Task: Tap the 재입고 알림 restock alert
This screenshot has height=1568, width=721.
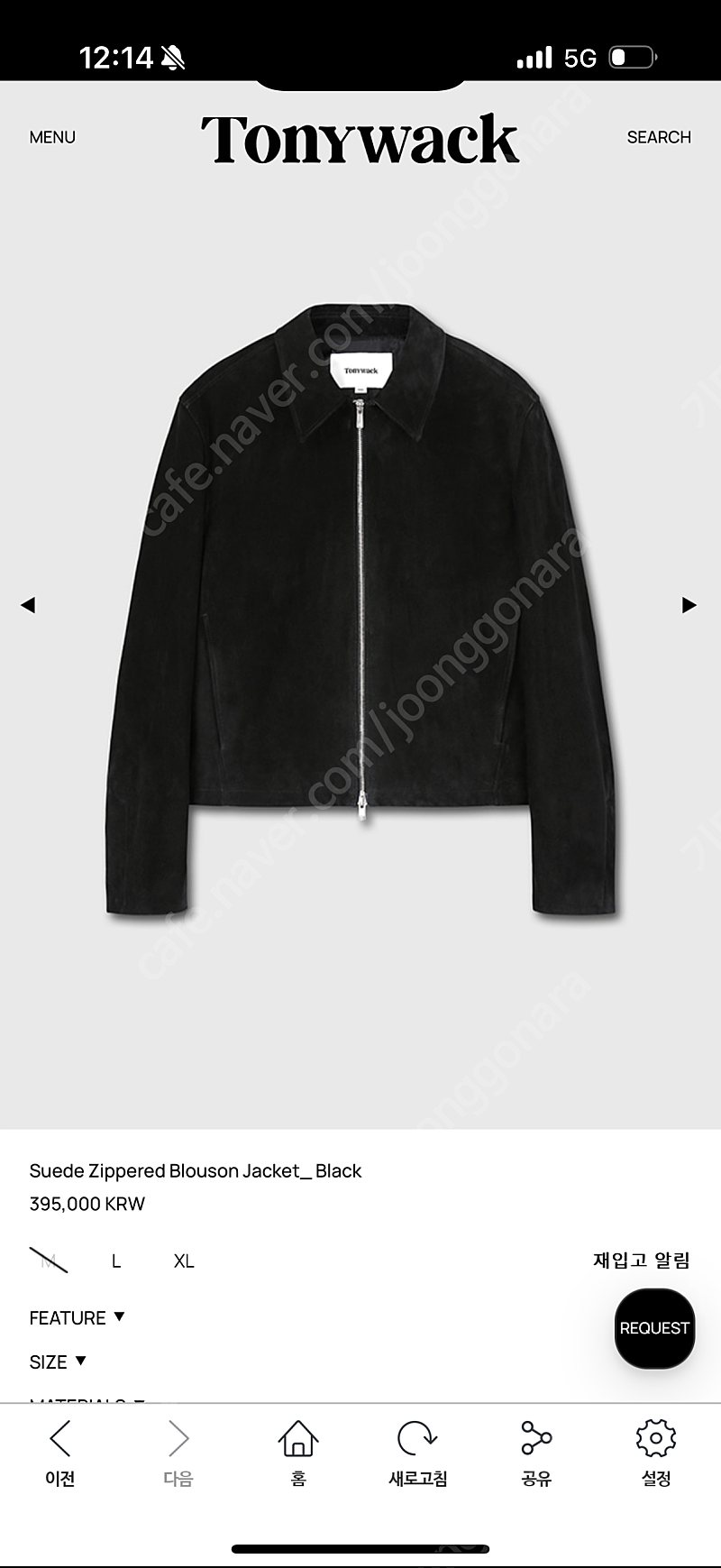Action: click(x=642, y=1261)
